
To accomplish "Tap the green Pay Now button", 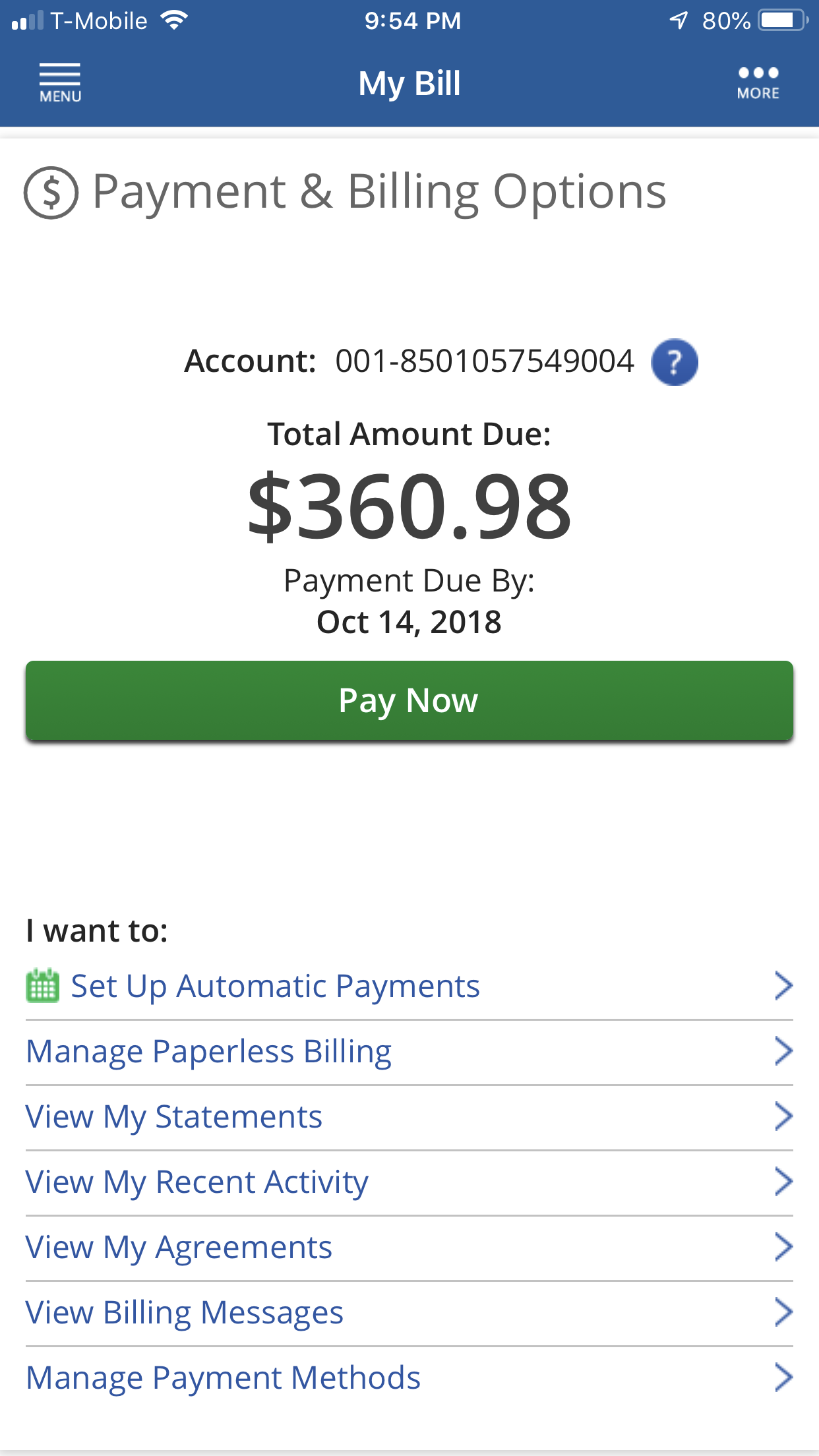I will (409, 700).
